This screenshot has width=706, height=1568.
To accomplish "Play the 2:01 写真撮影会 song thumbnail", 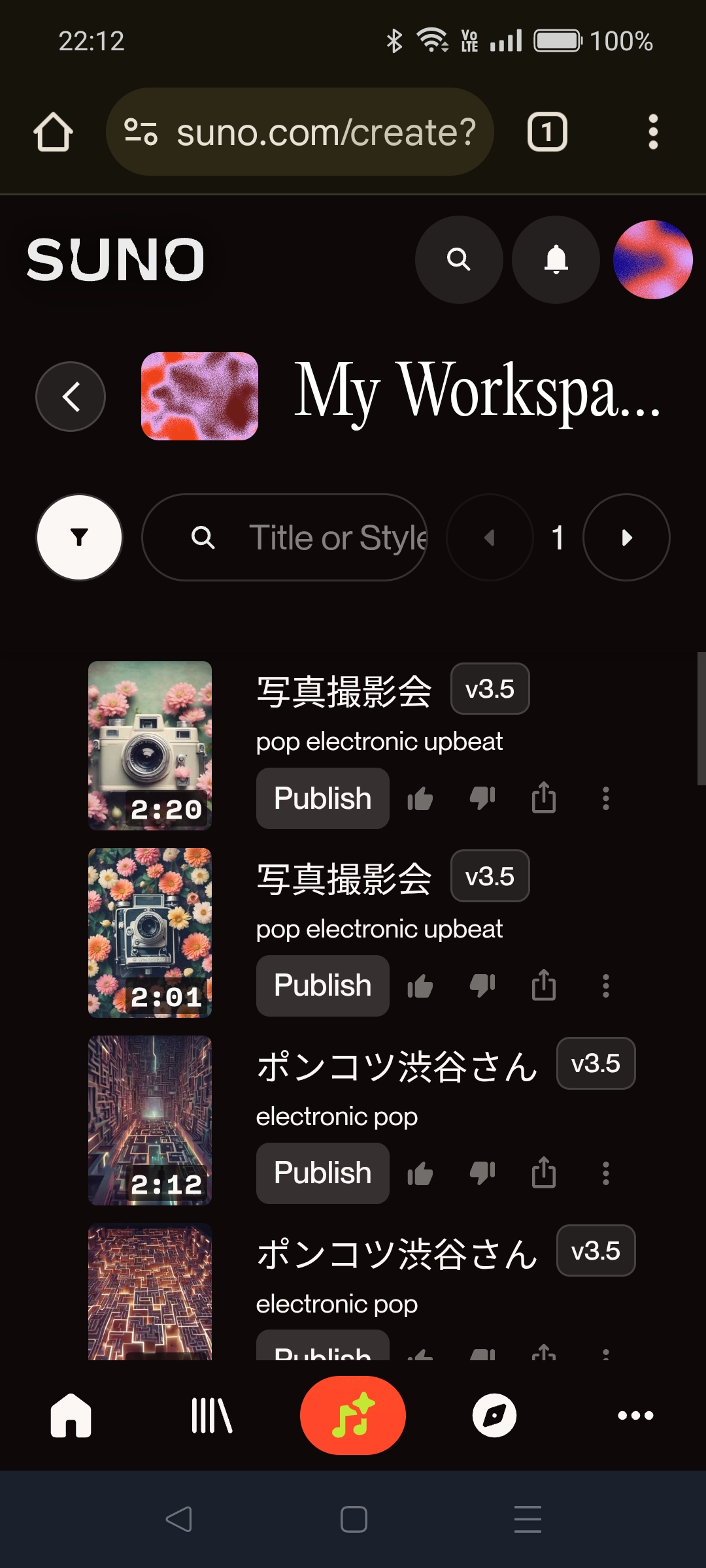I will tap(150, 932).
